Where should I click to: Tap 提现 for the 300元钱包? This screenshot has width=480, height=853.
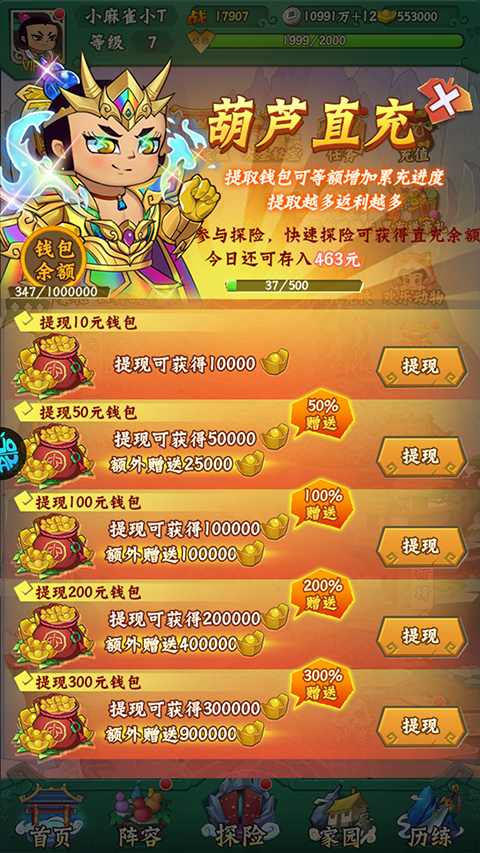(422, 726)
